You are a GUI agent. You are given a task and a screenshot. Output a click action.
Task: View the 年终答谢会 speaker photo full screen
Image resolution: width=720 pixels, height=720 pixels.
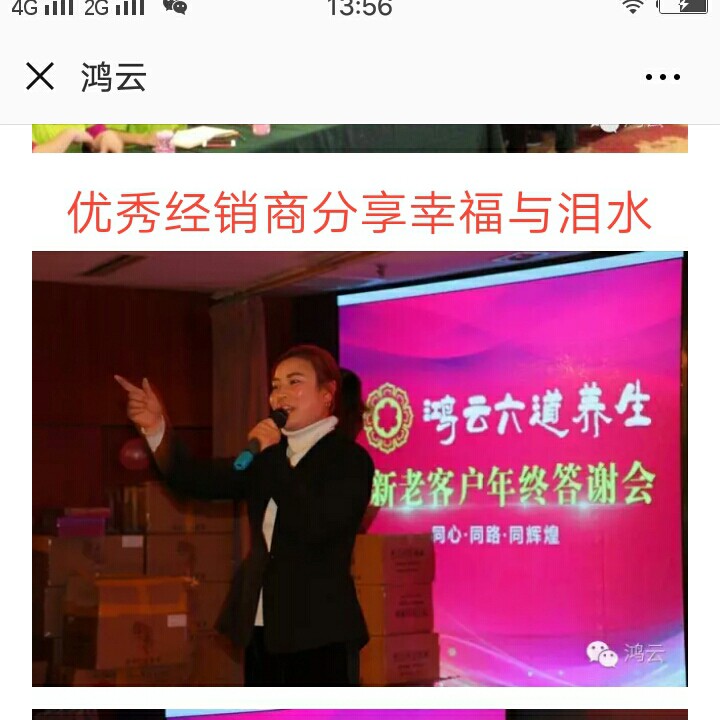tap(359, 468)
